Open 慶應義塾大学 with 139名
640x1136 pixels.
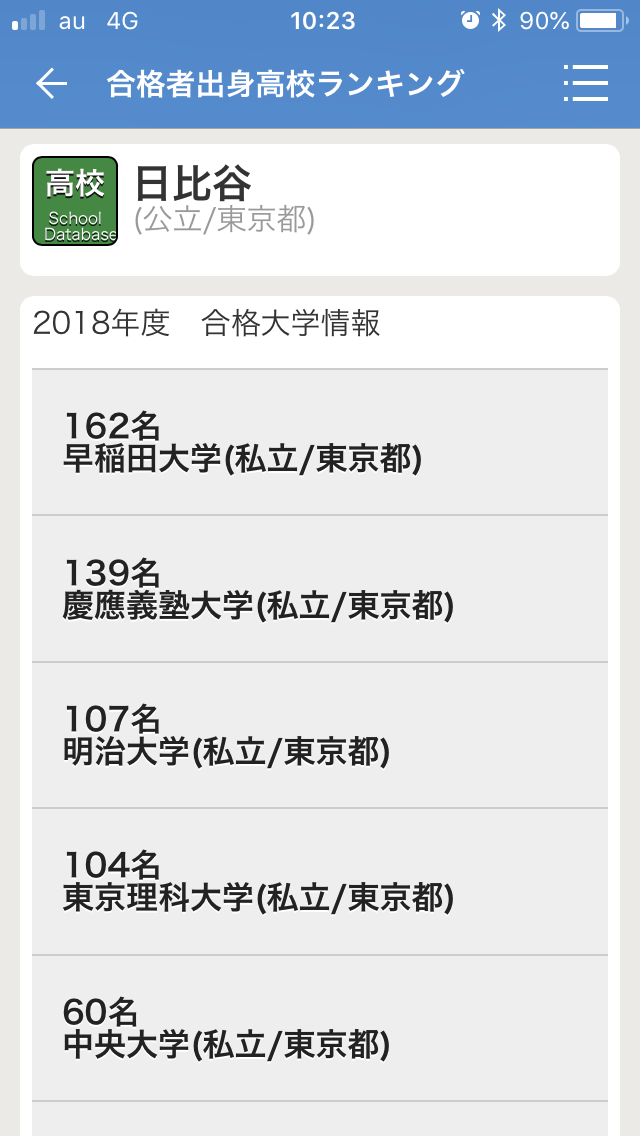click(319, 589)
